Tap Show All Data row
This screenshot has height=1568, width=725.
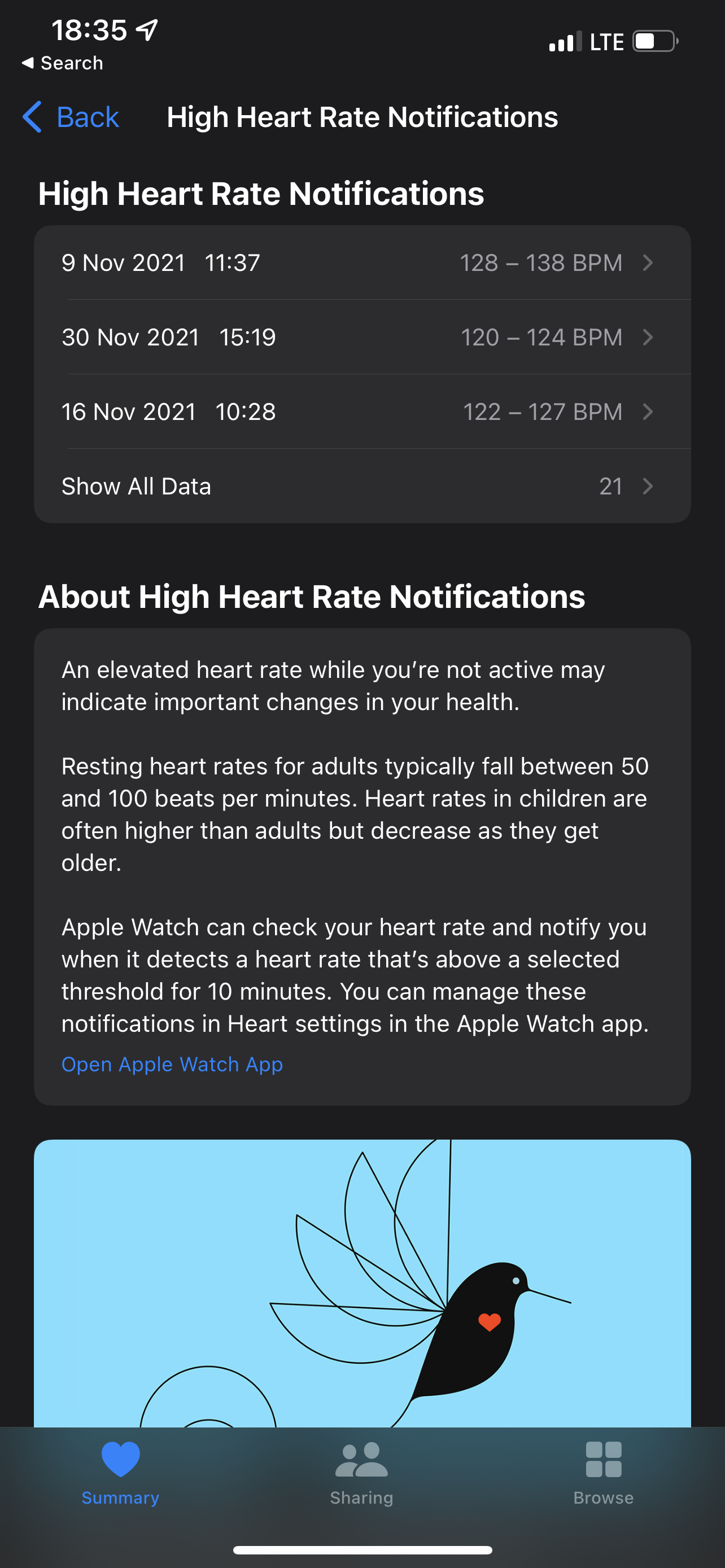[362, 487]
